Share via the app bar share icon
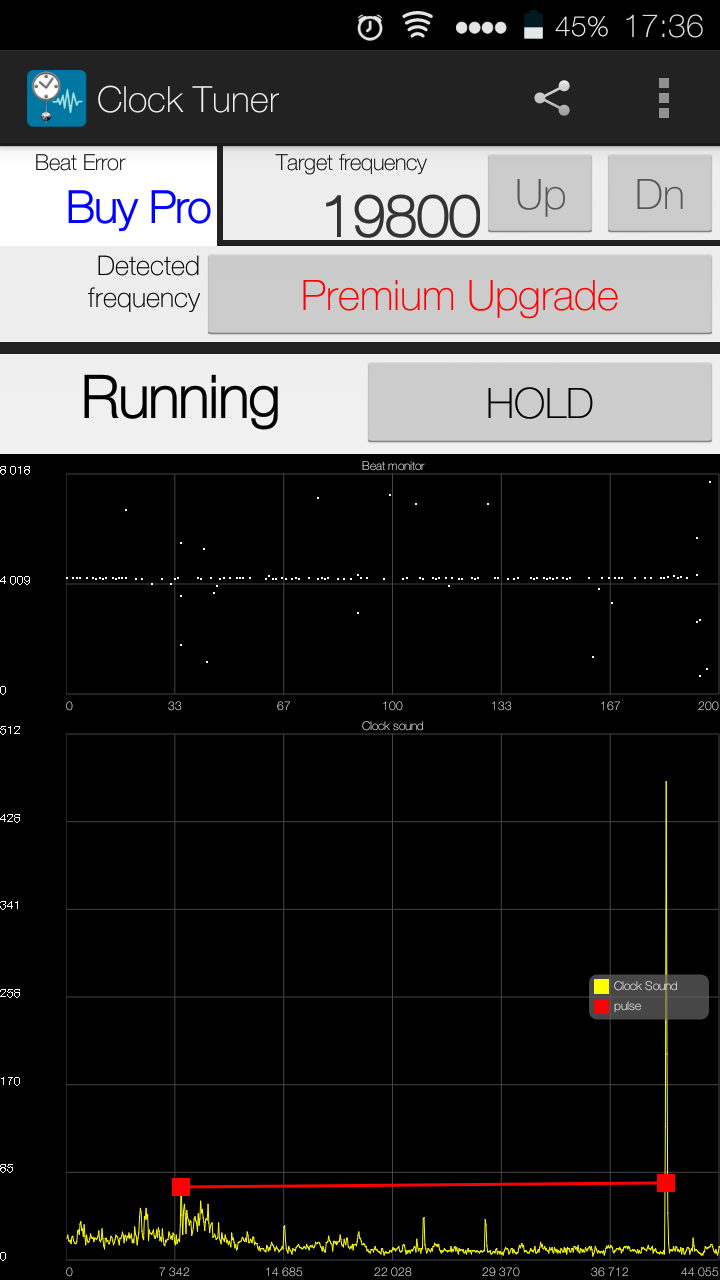This screenshot has height=1280, width=720. [x=552, y=99]
